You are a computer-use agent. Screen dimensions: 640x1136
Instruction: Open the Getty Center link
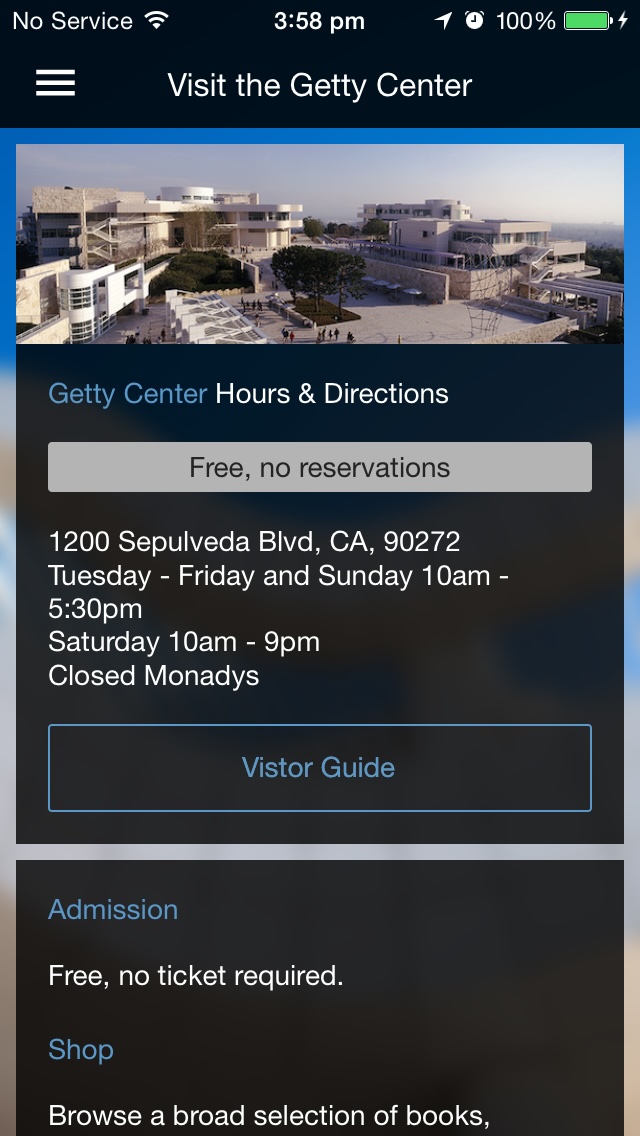coord(128,393)
